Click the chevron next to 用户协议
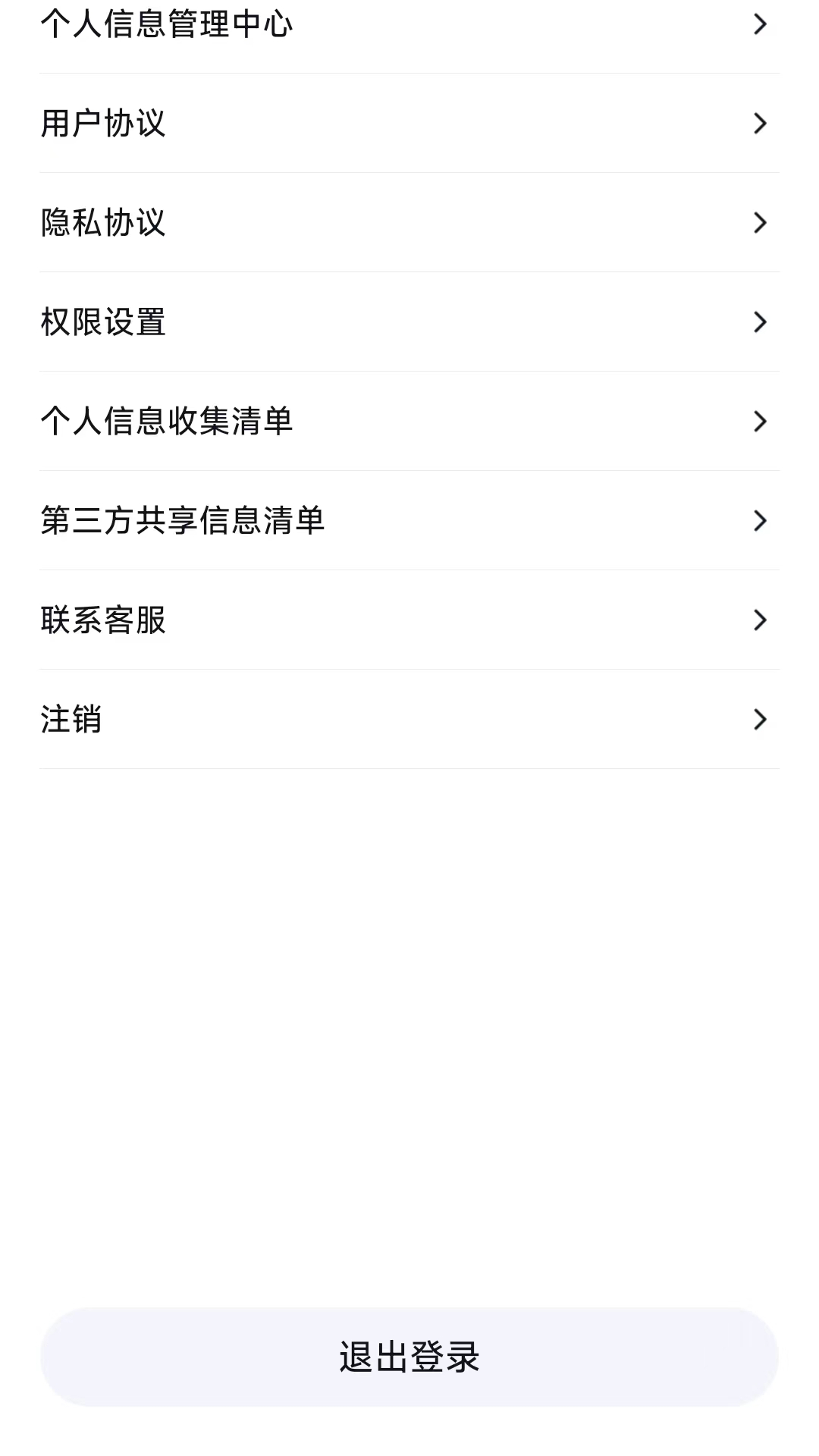 click(761, 124)
